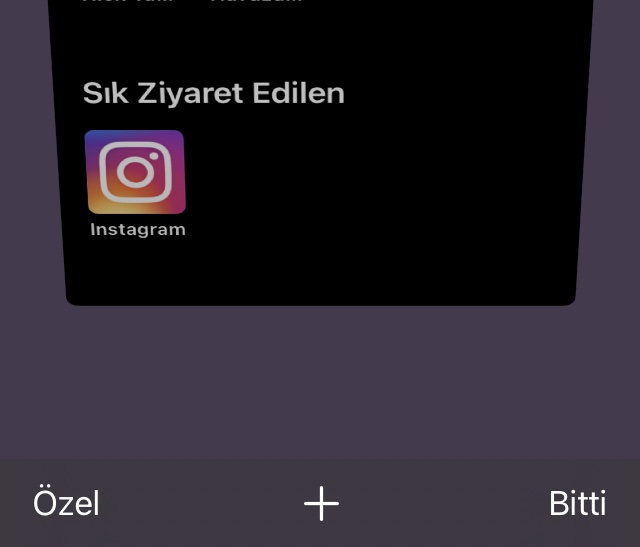Image resolution: width=640 pixels, height=547 pixels.
Task: Open a new tab with the plus icon
Action: pyautogui.click(x=321, y=504)
